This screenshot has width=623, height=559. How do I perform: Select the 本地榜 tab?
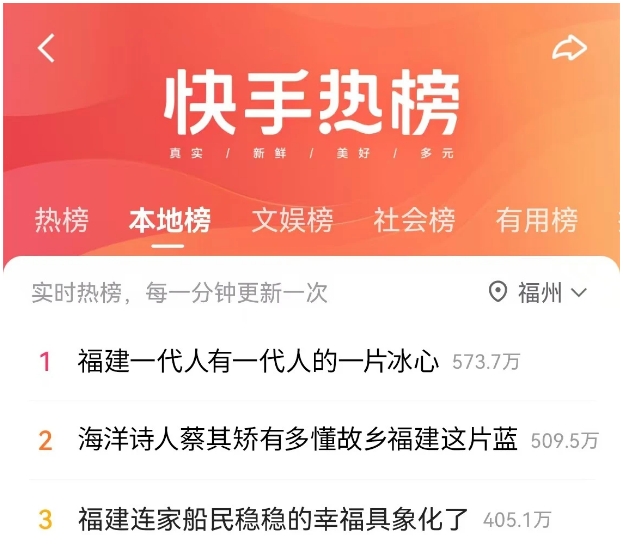[169, 220]
